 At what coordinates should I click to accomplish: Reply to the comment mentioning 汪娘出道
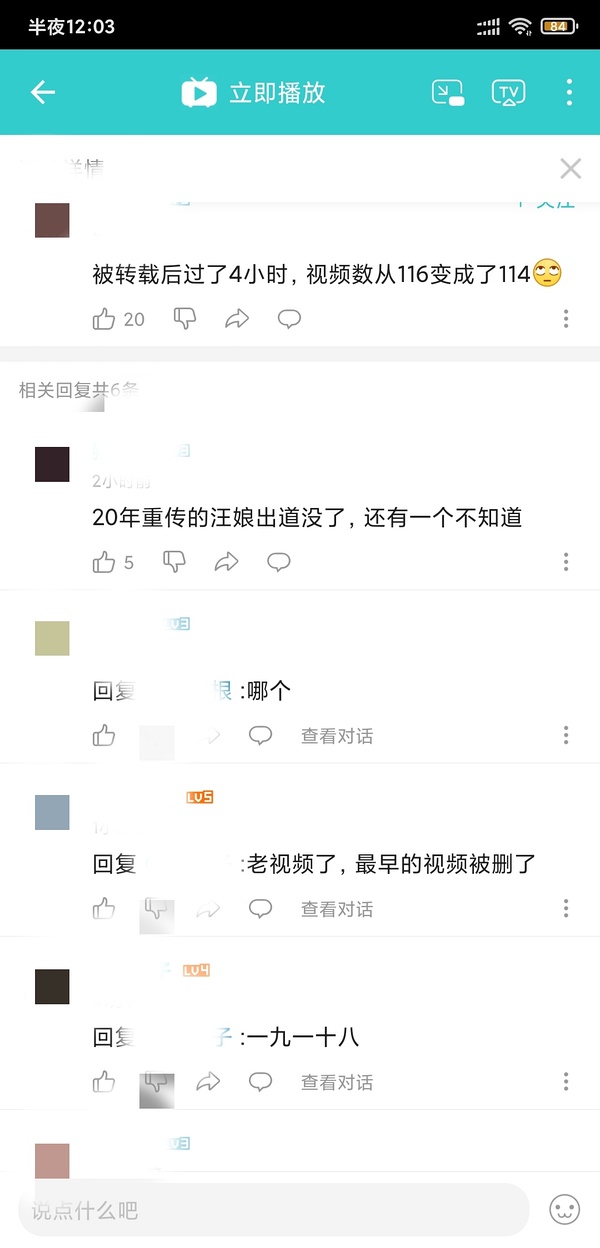click(278, 562)
